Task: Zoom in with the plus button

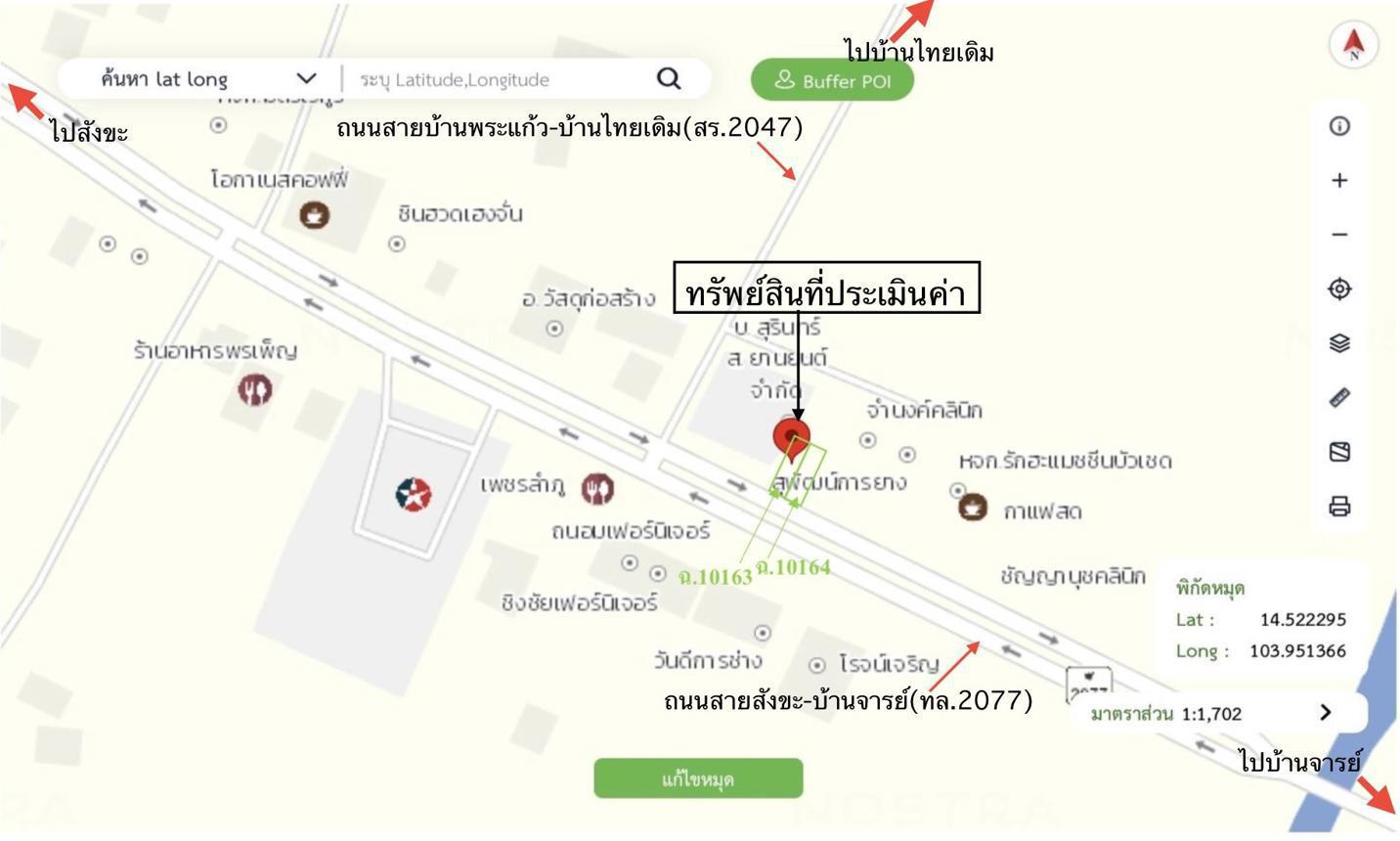Action: click(x=1339, y=181)
